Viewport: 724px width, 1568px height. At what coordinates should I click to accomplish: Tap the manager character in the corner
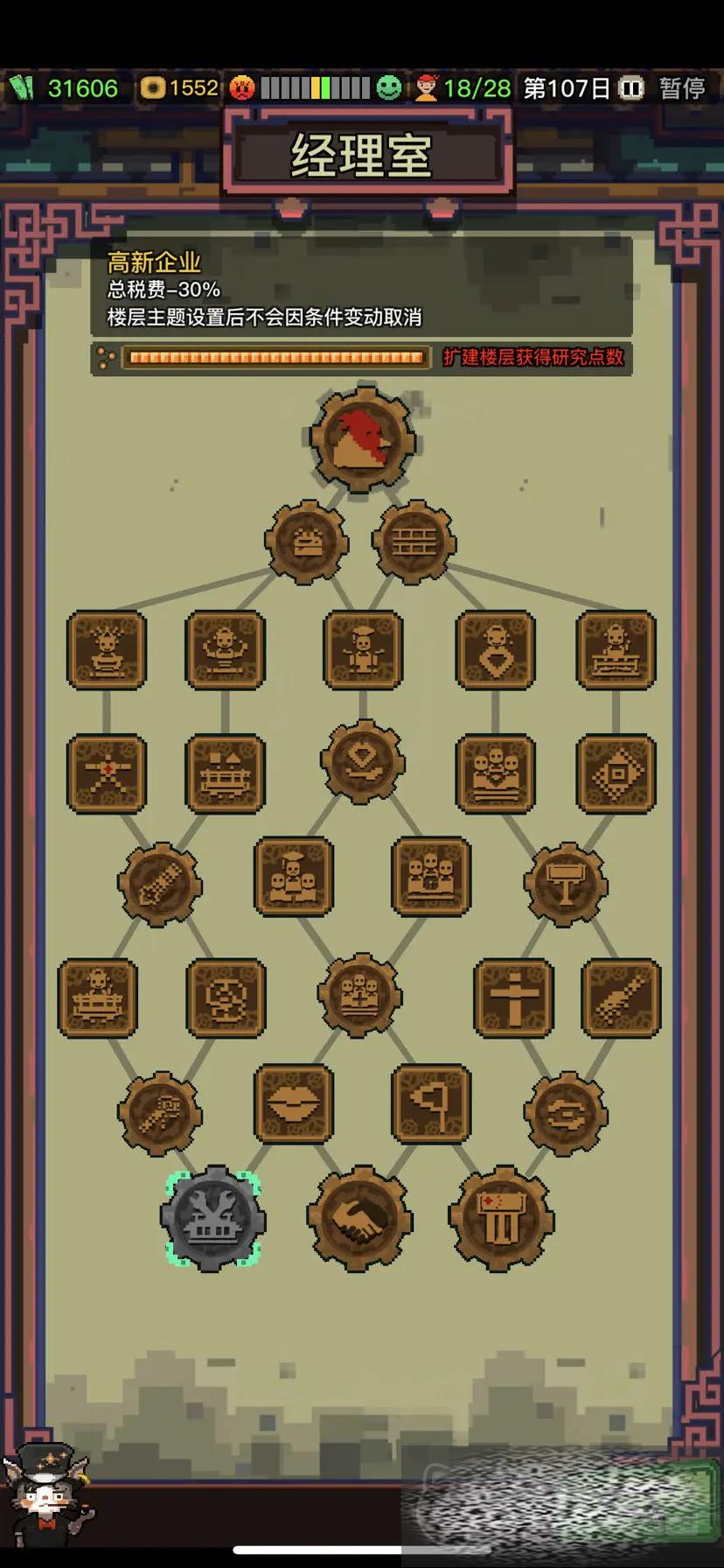pos(45,1493)
